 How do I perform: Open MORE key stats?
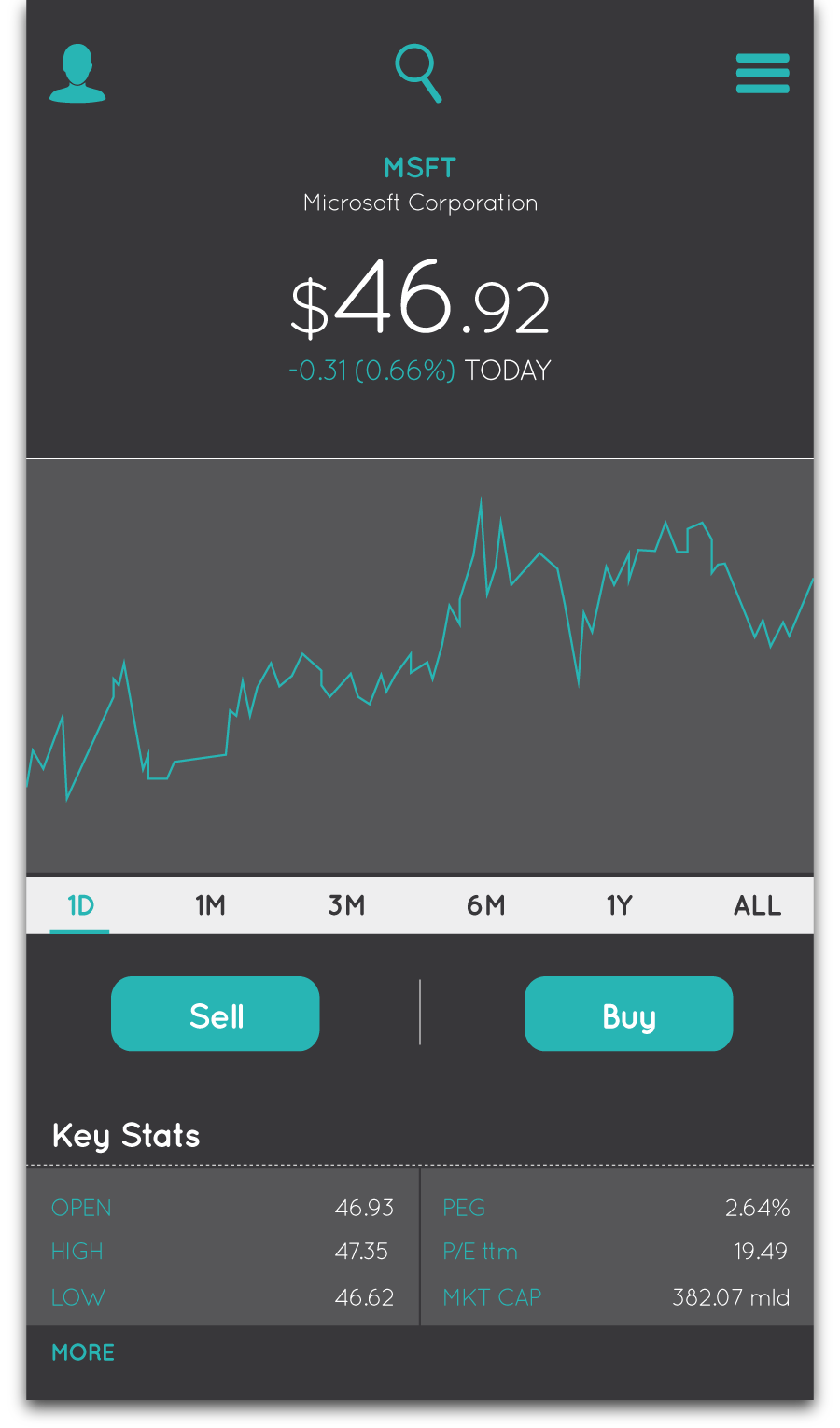click(x=83, y=1352)
